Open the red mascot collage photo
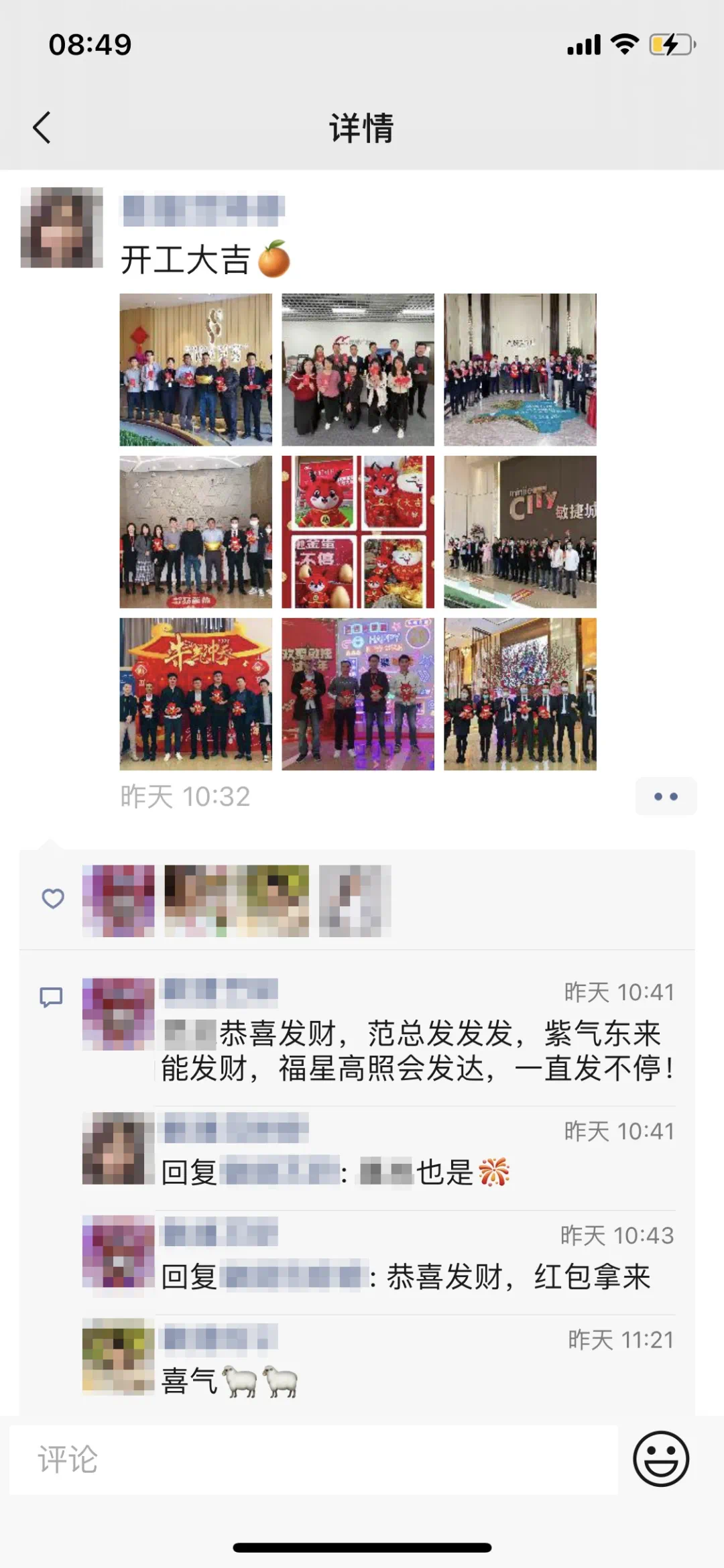The image size is (724, 1568). tap(357, 532)
